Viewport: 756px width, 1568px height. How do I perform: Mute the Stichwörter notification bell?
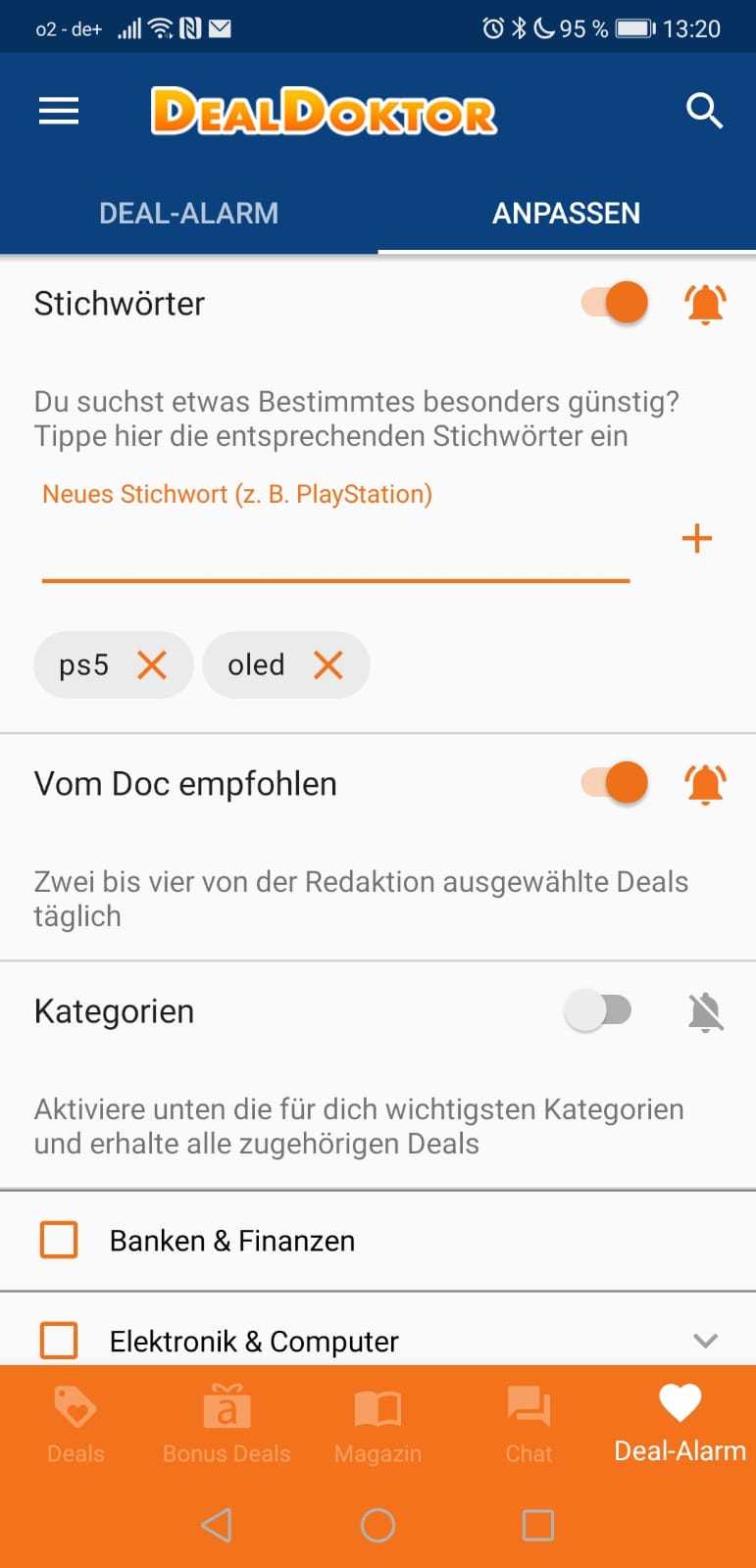(705, 304)
